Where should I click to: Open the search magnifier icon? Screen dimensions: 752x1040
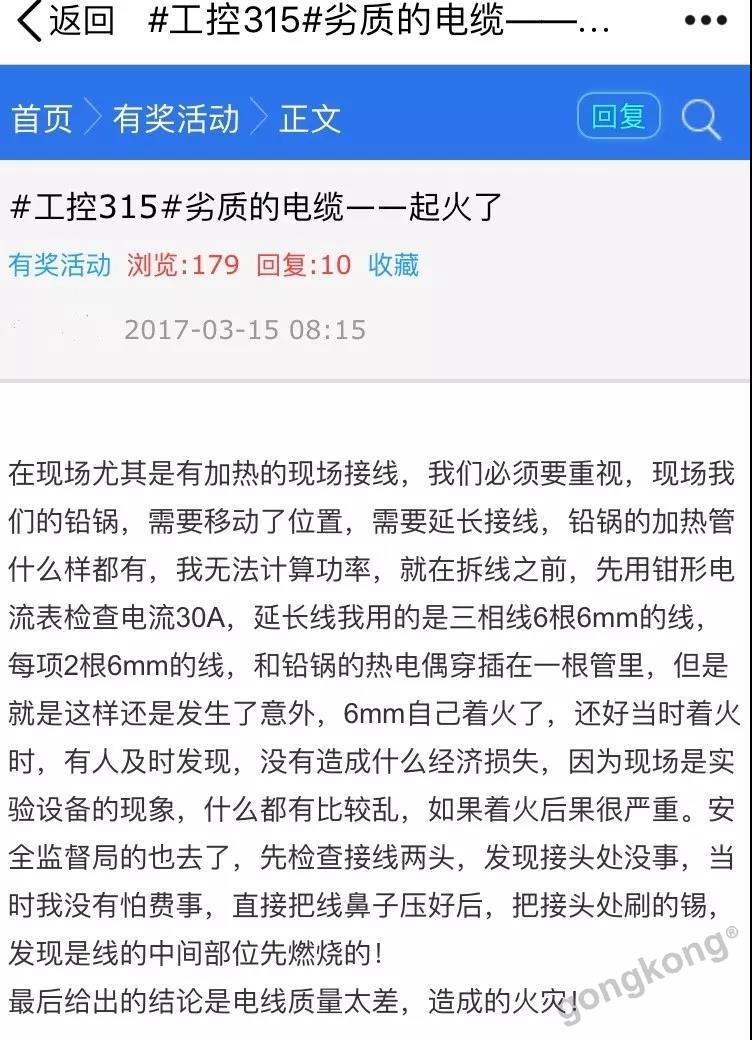(701, 119)
